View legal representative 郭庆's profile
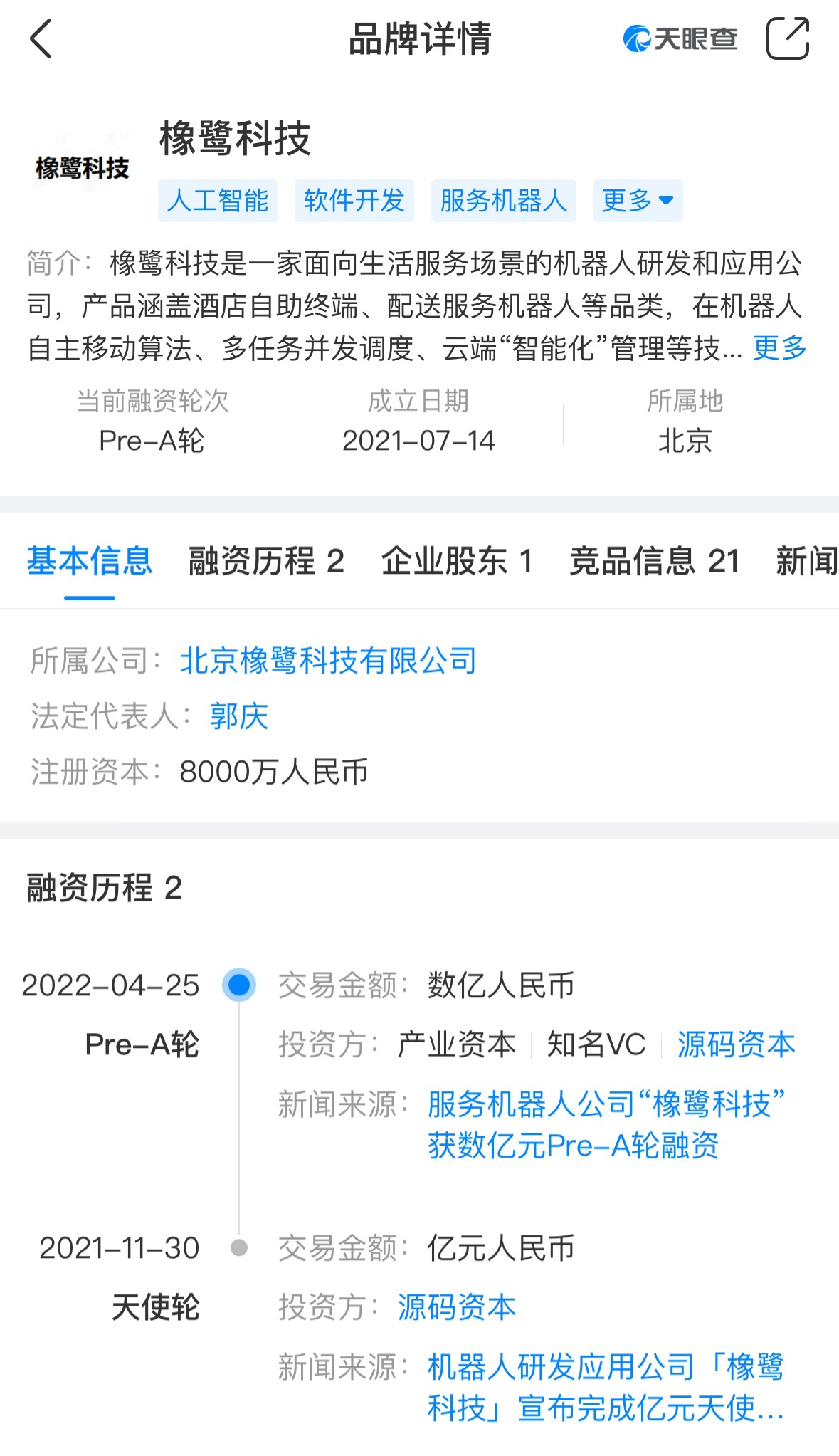The width and height of the screenshot is (839, 1456). [238, 716]
